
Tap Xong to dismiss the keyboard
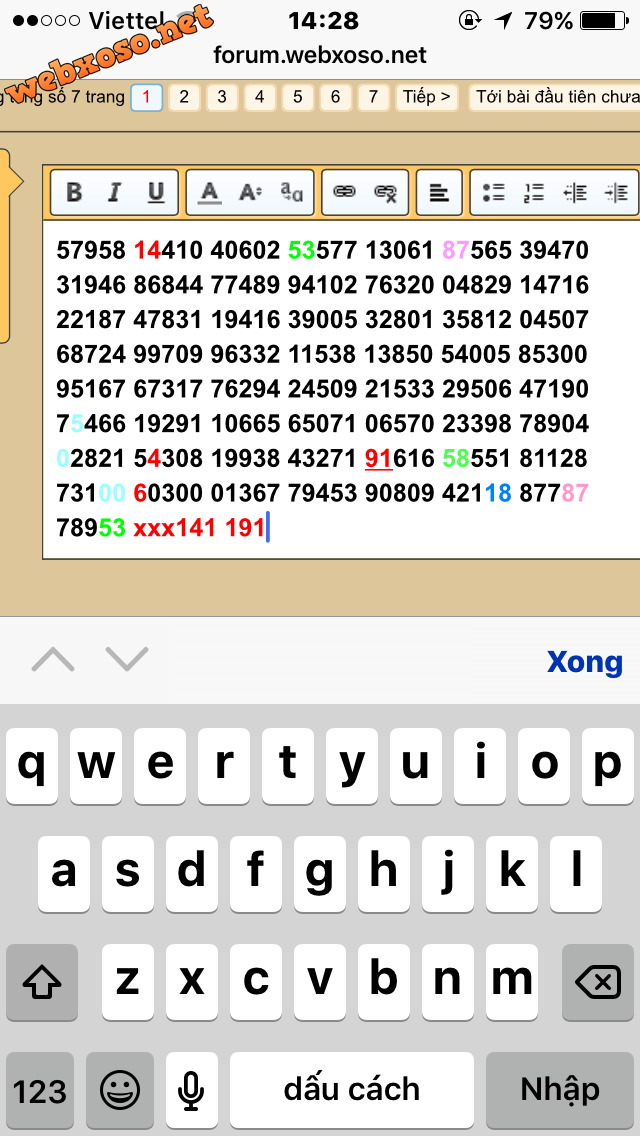point(584,661)
